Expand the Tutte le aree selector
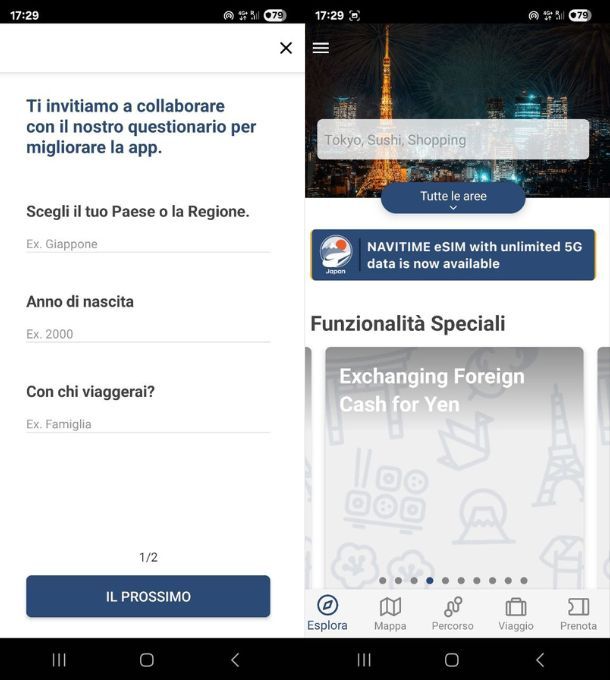Screen dimensions: 610x680 (453, 198)
